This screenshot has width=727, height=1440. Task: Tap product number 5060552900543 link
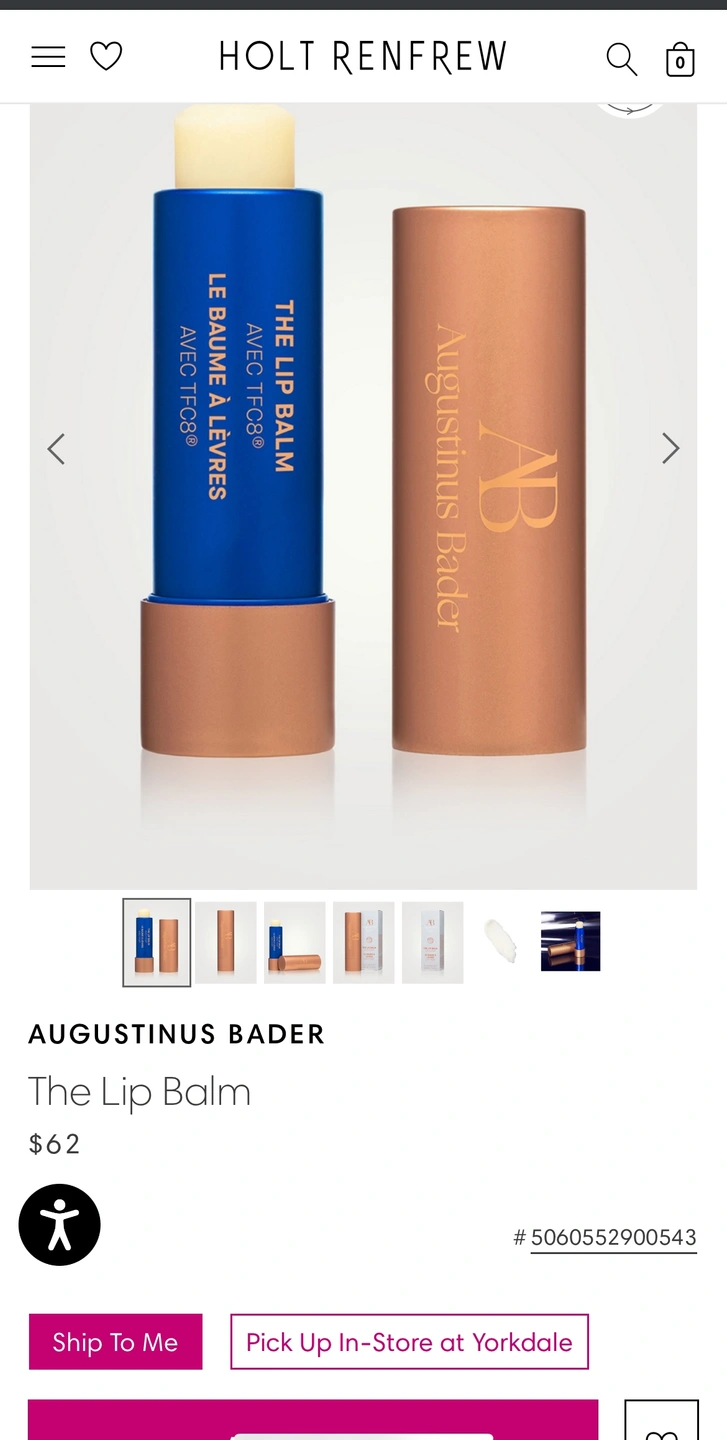click(x=613, y=1238)
